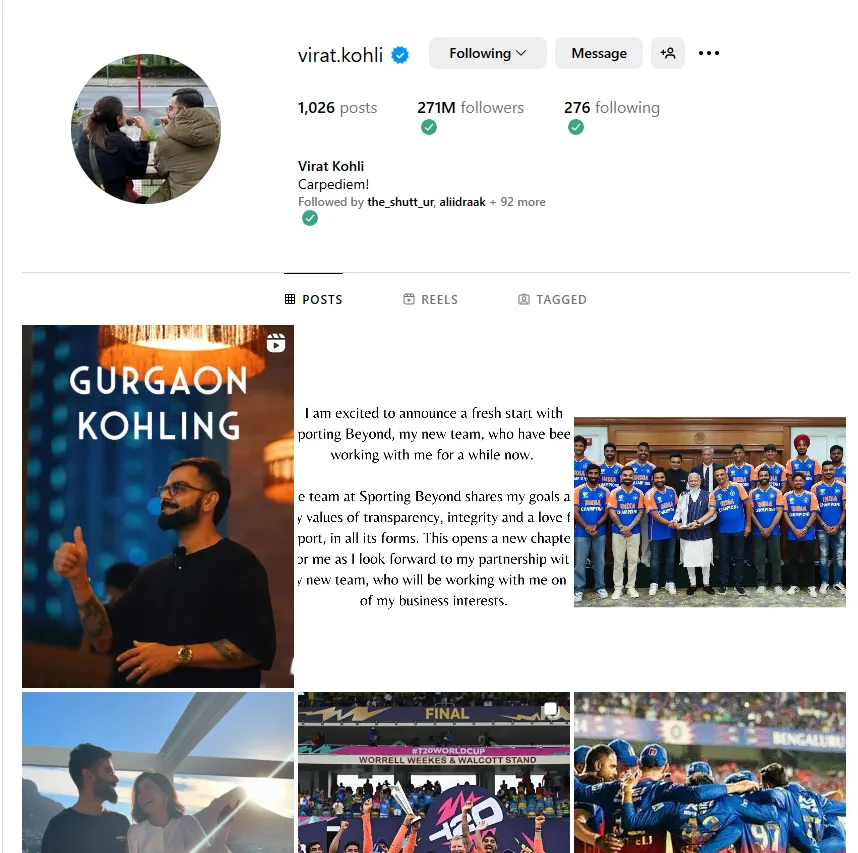858x853 pixels.
Task: Switch to the Reels tab
Action: [x=430, y=299]
